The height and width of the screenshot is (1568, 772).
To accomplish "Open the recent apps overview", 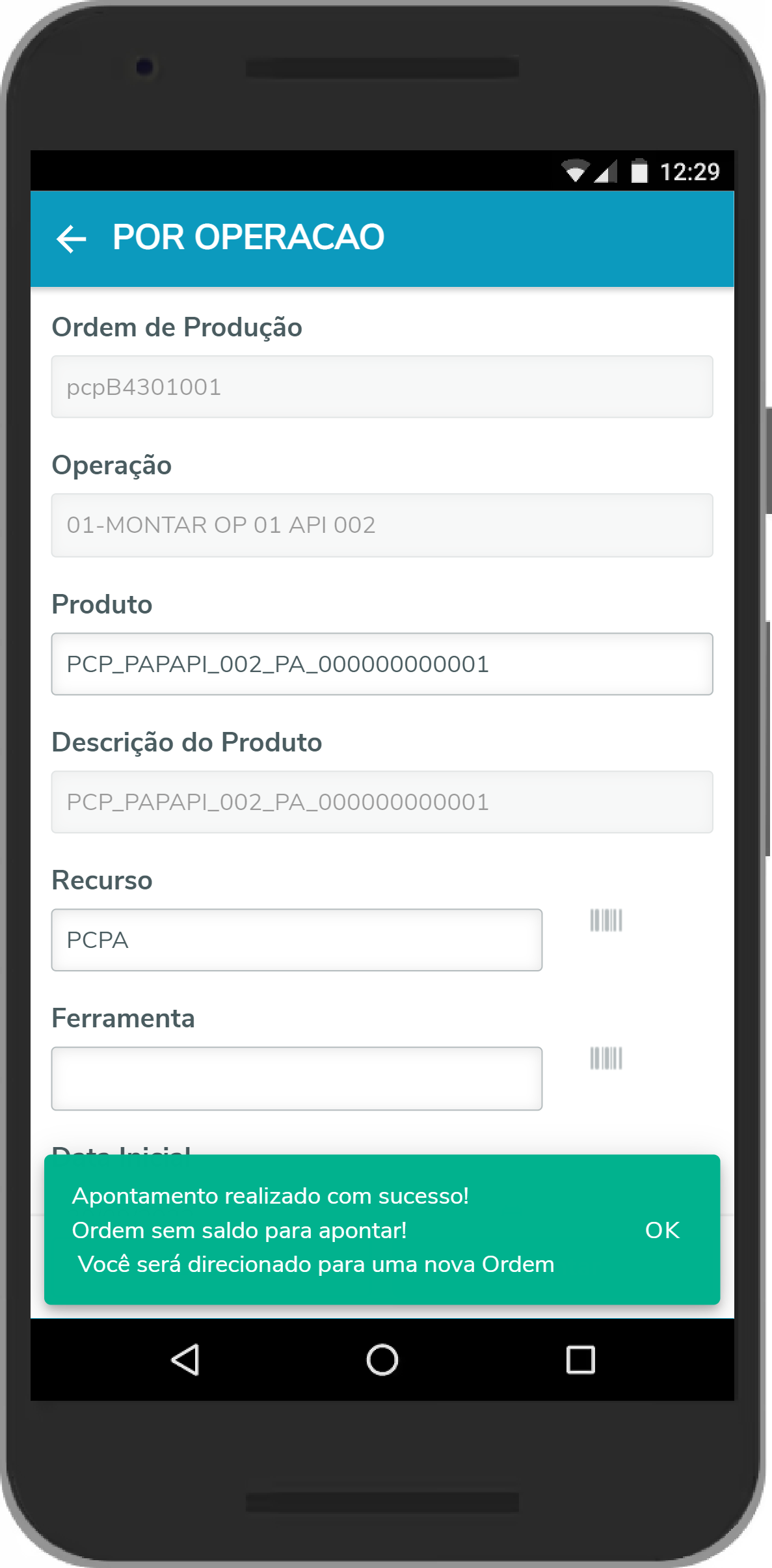I will click(580, 1360).
